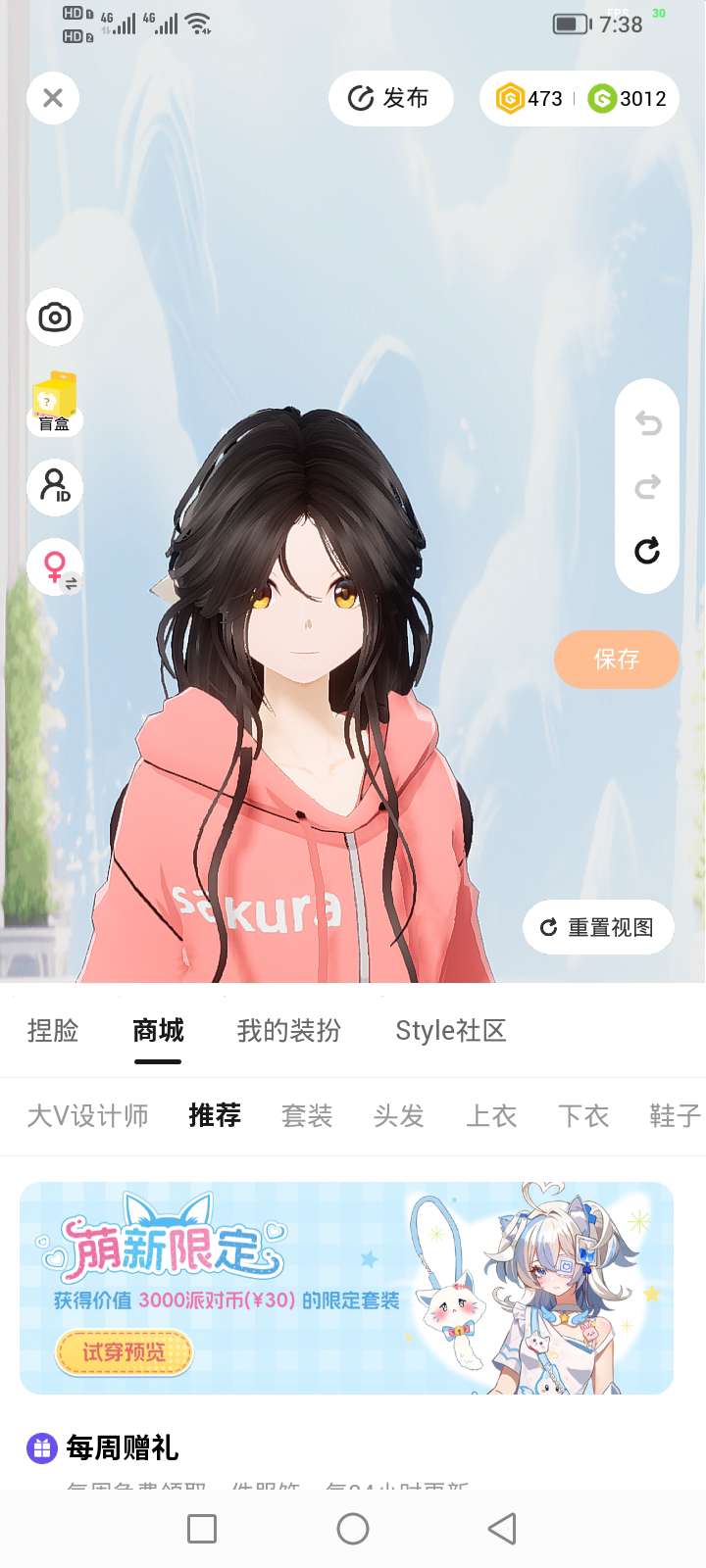Go back using the system back button
Image resolution: width=706 pixels, height=1568 pixels.
coord(502,1529)
